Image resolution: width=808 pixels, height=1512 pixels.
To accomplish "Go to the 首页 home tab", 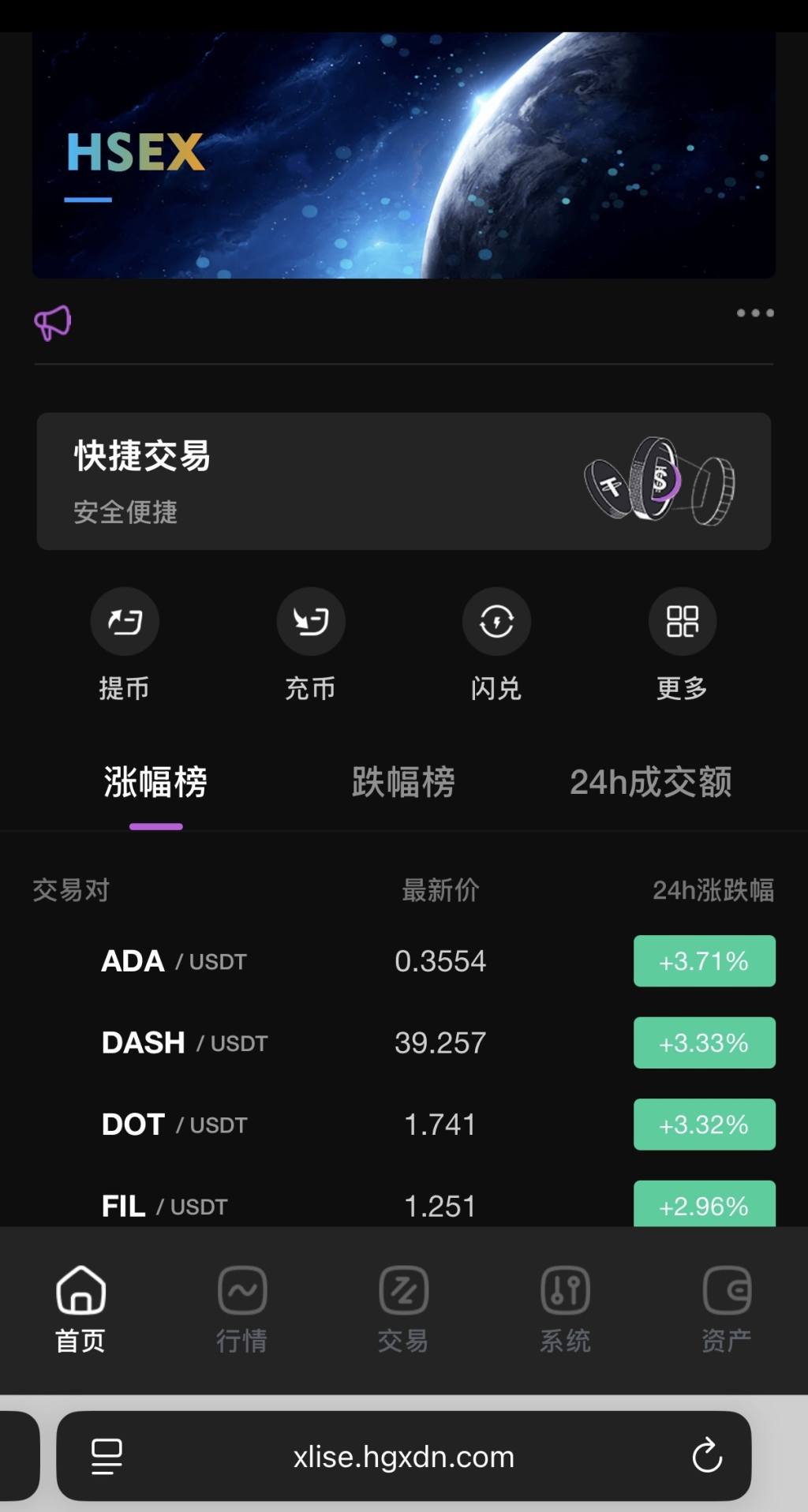I will [x=80, y=1308].
